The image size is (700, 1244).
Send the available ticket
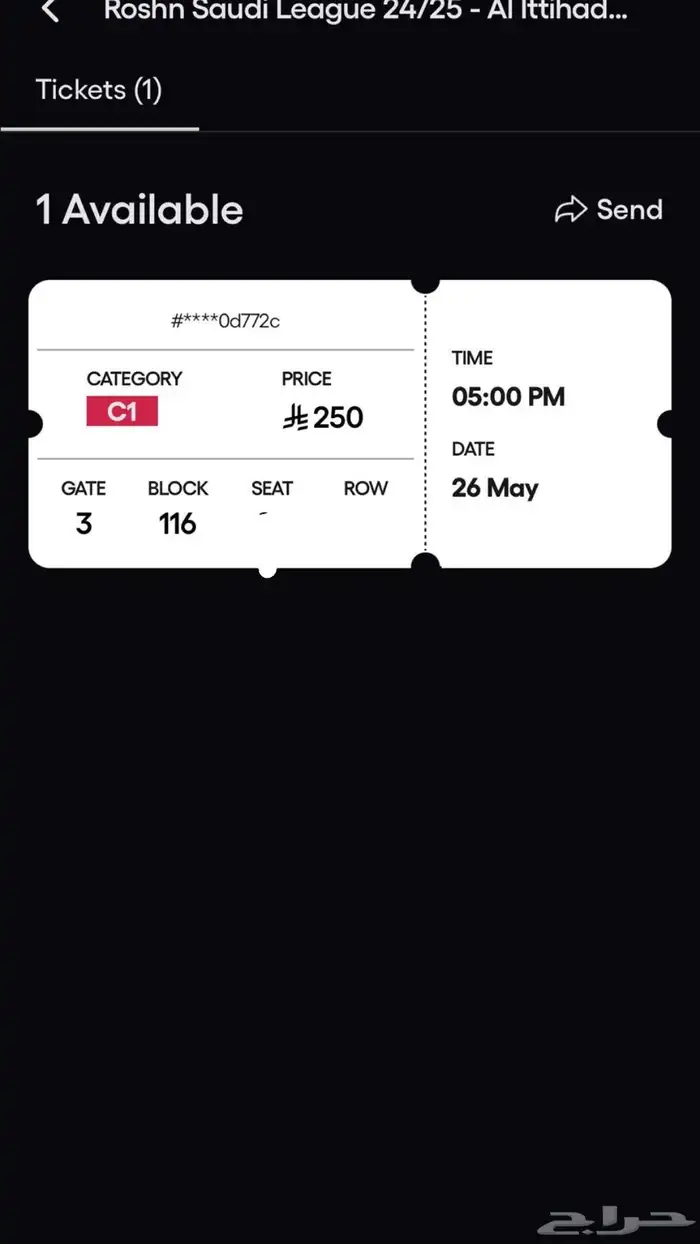click(609, 210)
